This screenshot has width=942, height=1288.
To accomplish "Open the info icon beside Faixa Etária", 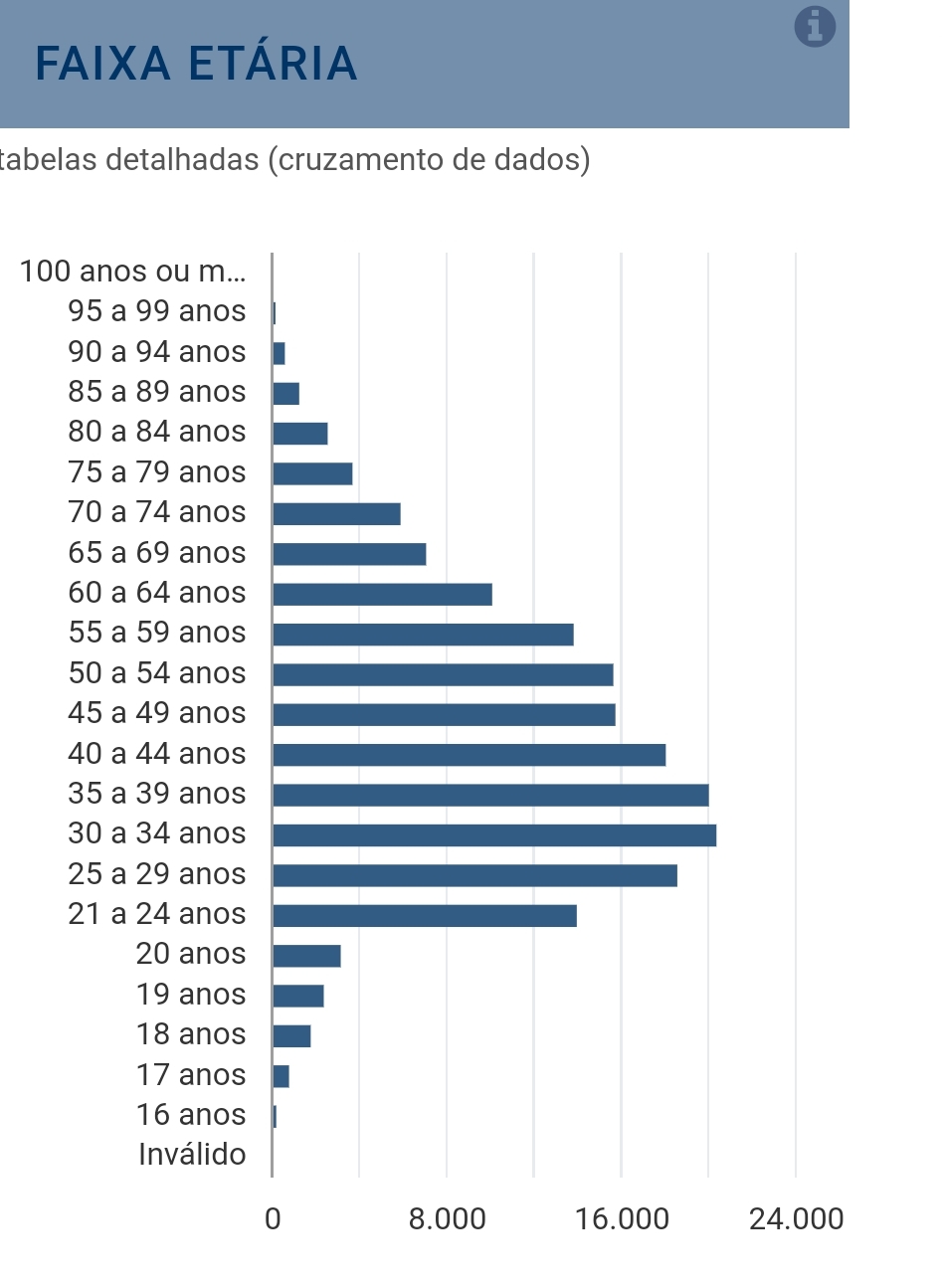I will 815,27.
